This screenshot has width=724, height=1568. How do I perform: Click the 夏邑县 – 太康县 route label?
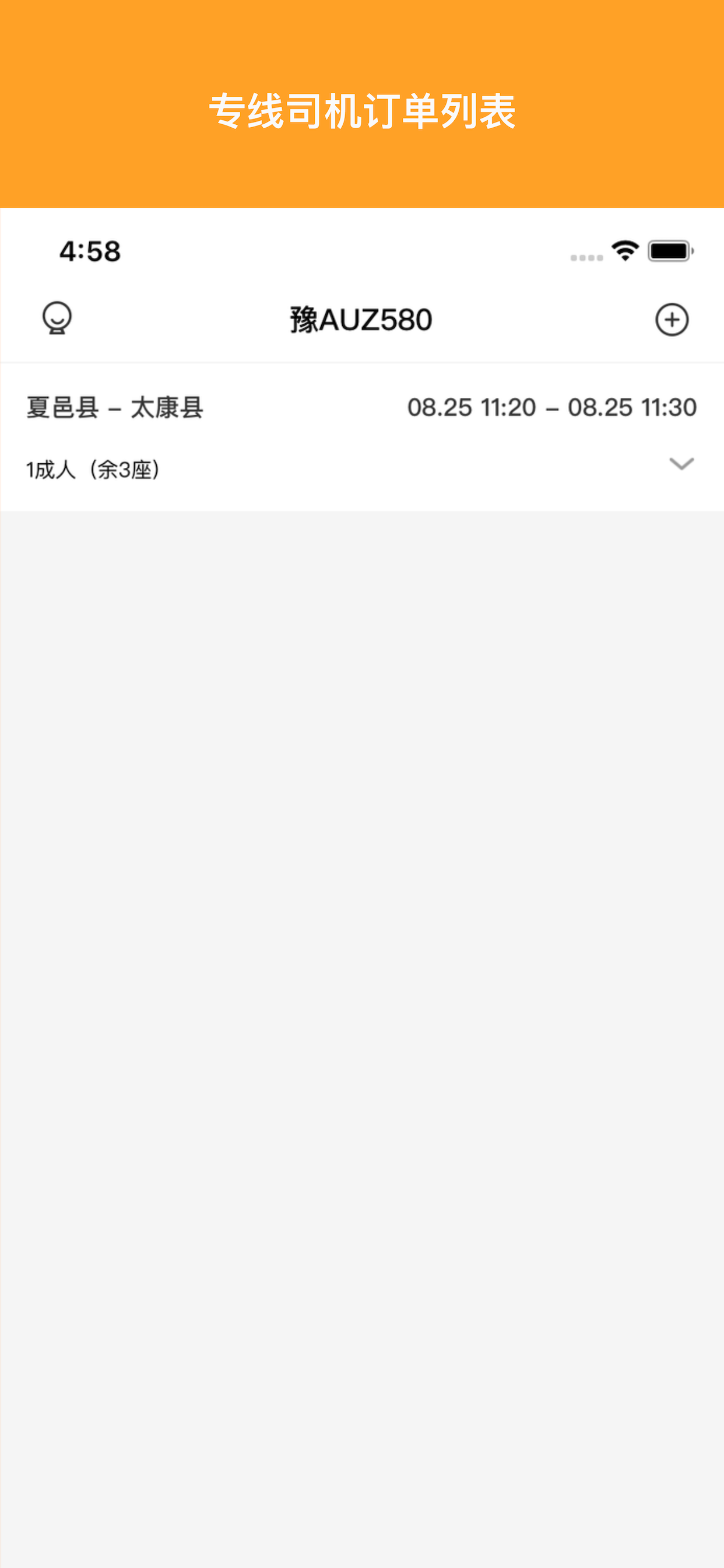coord(115,408)
